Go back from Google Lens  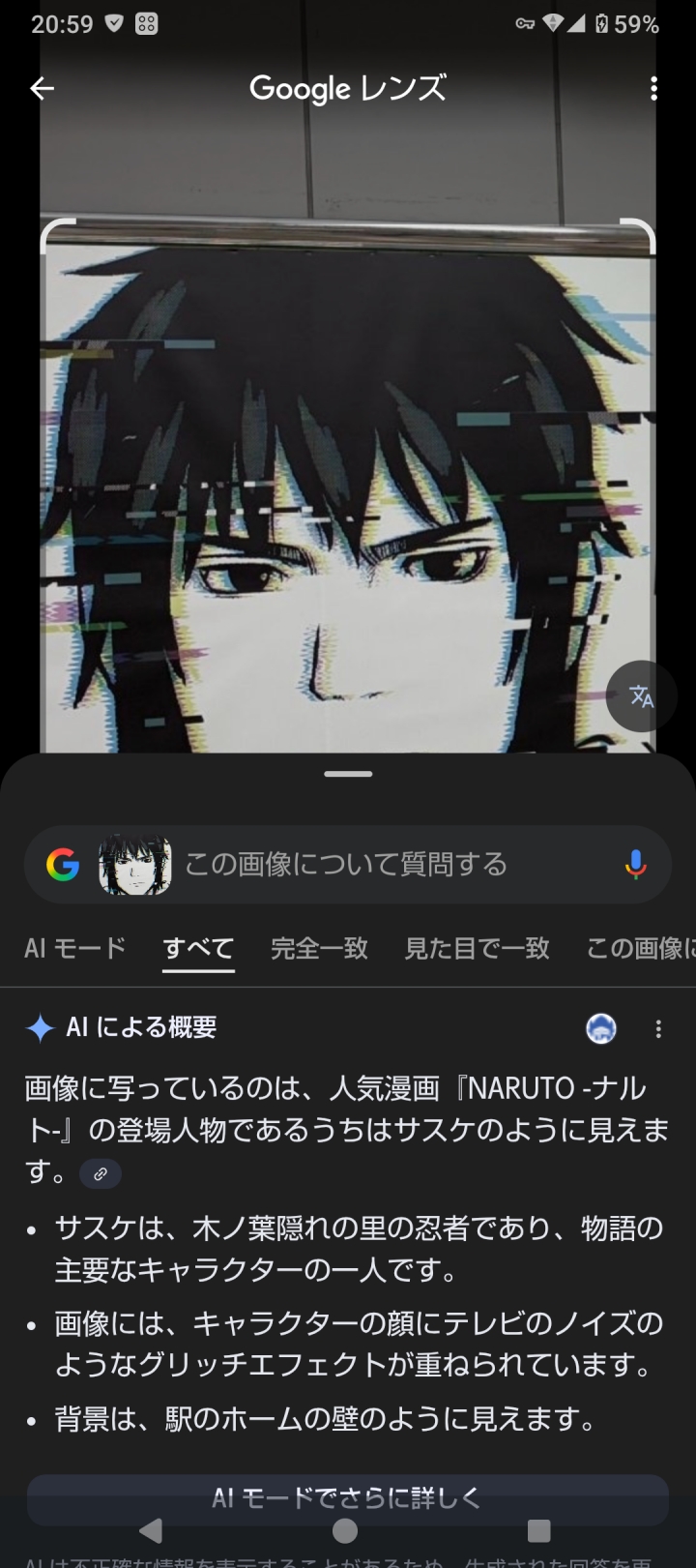click(42, 89)
